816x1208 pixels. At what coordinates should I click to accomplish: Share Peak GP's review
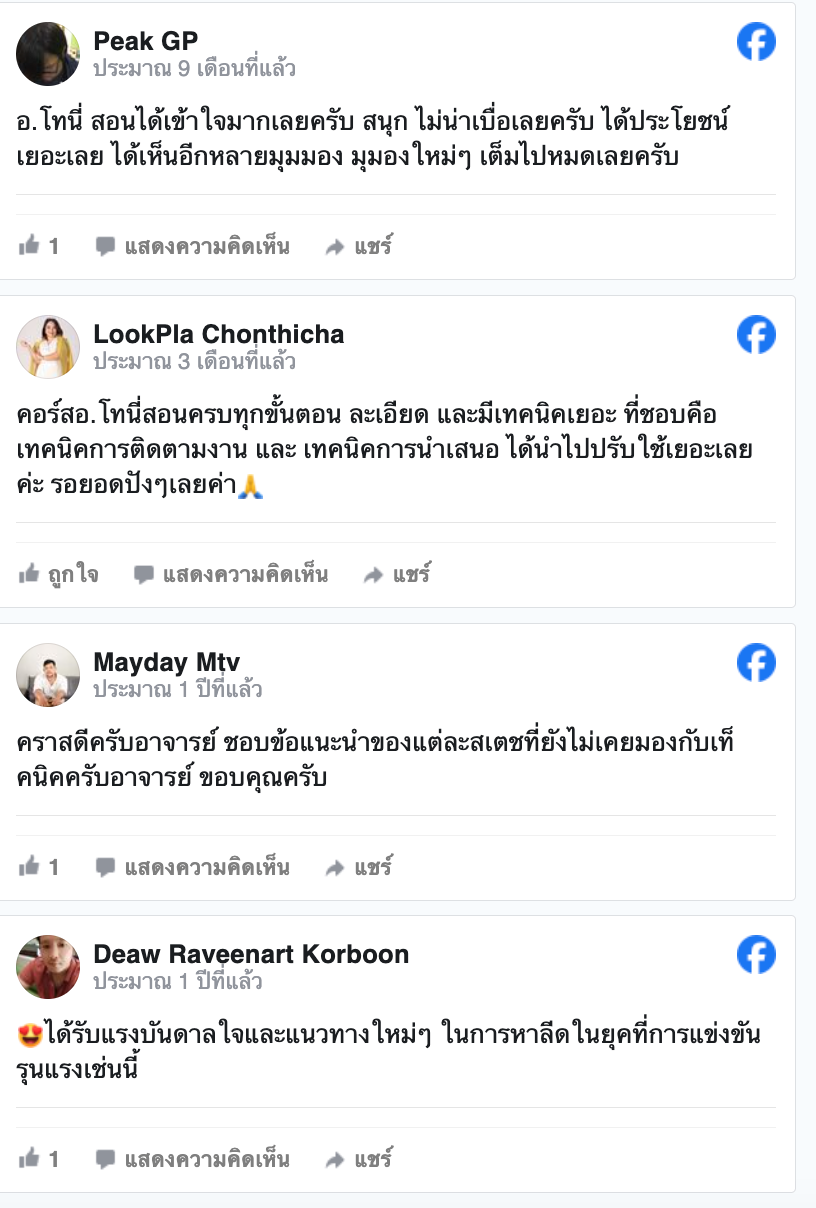pos(358,246)
